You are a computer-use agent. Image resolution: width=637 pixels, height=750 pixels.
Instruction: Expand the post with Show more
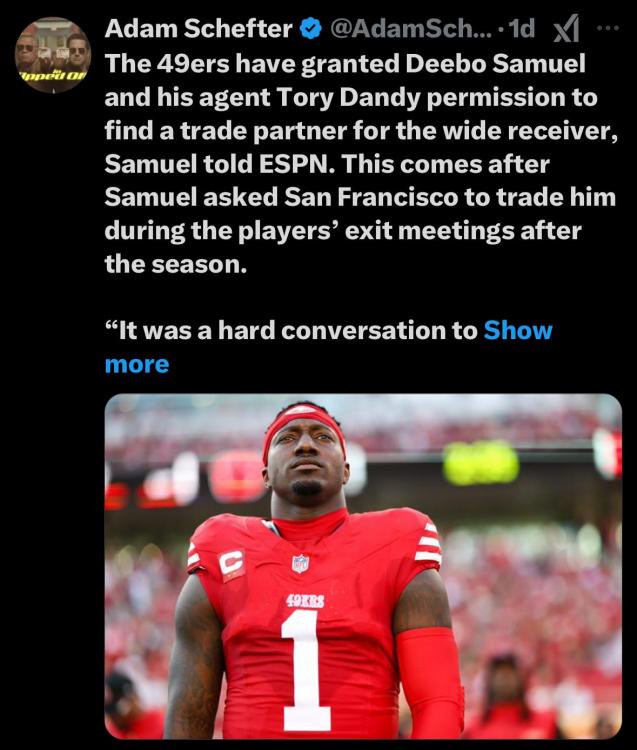pyautogui.click(x=517, y=331)
